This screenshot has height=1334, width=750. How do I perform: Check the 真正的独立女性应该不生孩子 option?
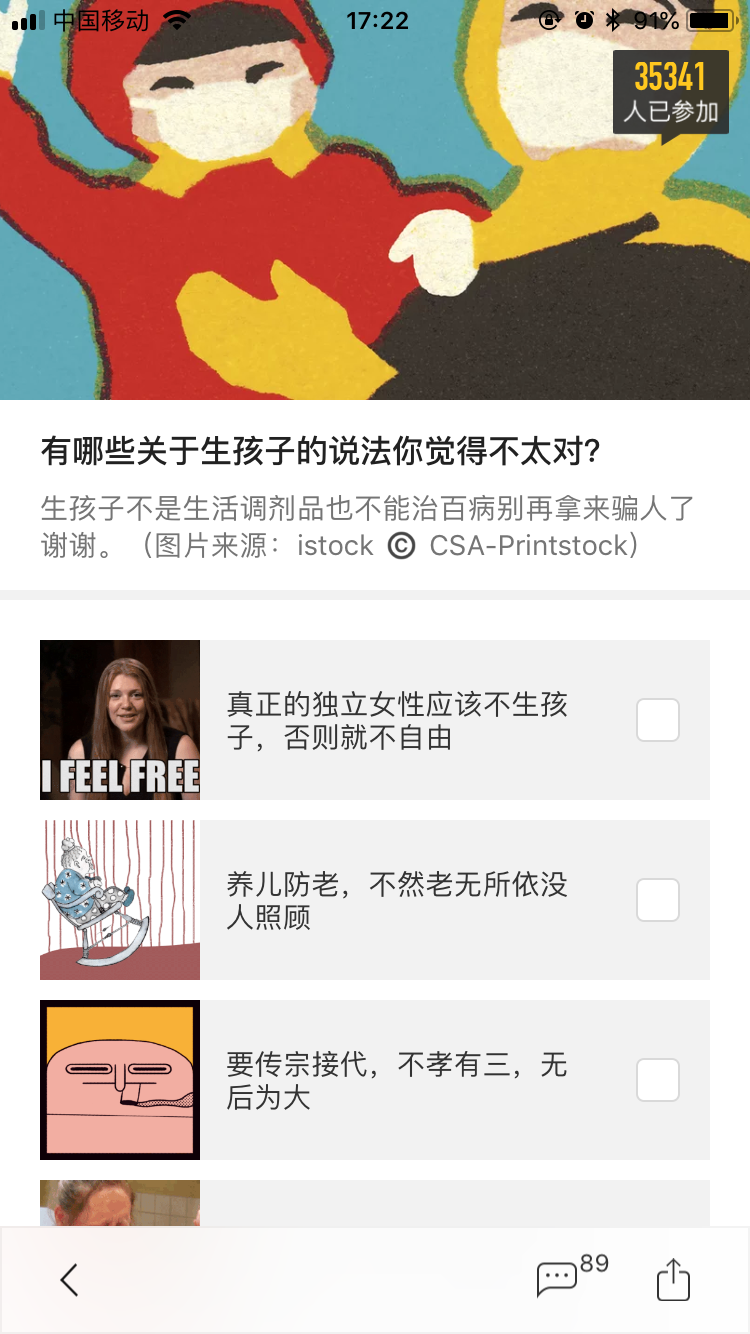click(658, 720)
